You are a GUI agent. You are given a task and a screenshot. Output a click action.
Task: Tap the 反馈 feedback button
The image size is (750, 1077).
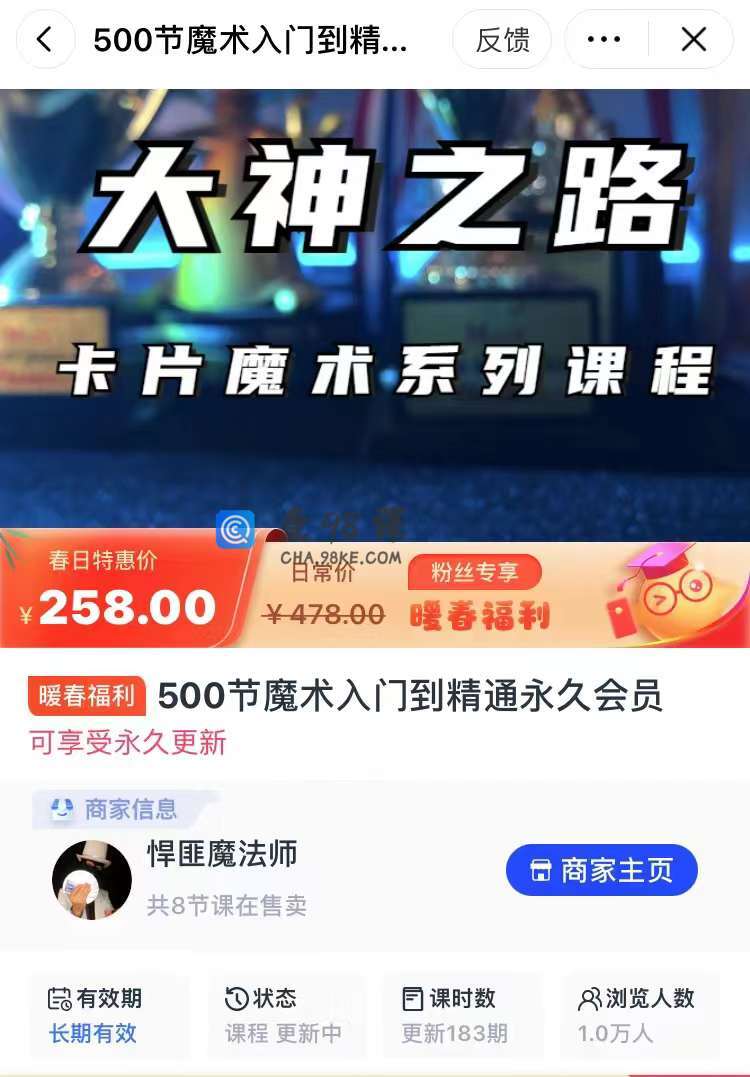pos(502,40)
